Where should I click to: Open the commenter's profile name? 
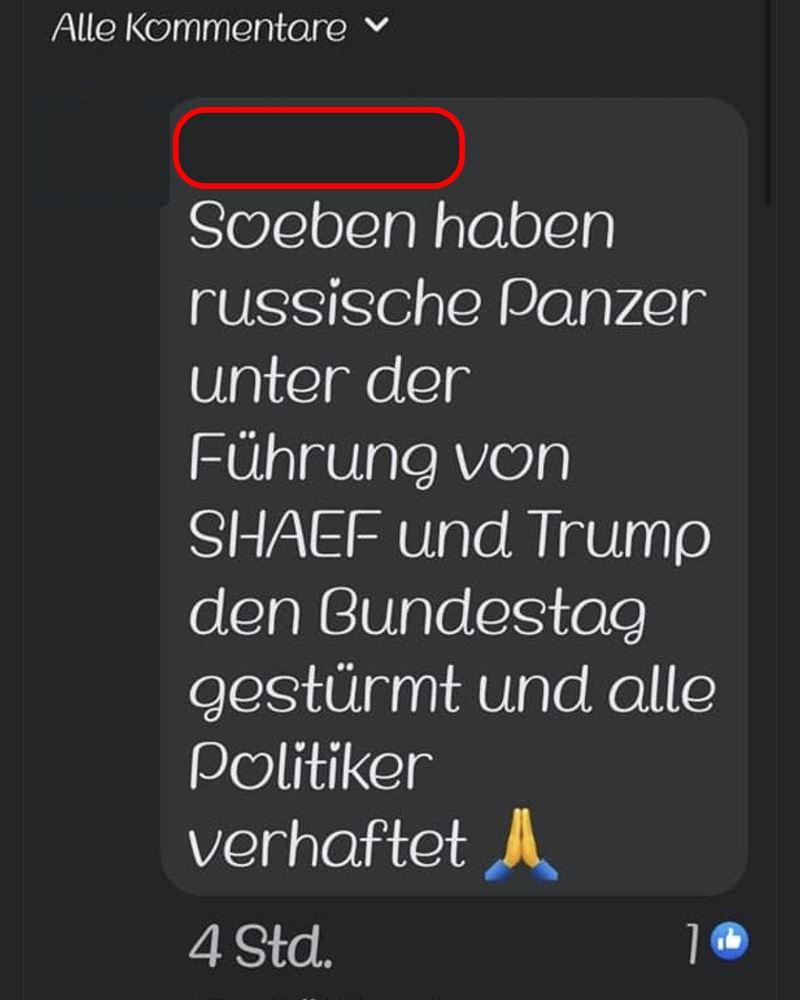point(319,148)
